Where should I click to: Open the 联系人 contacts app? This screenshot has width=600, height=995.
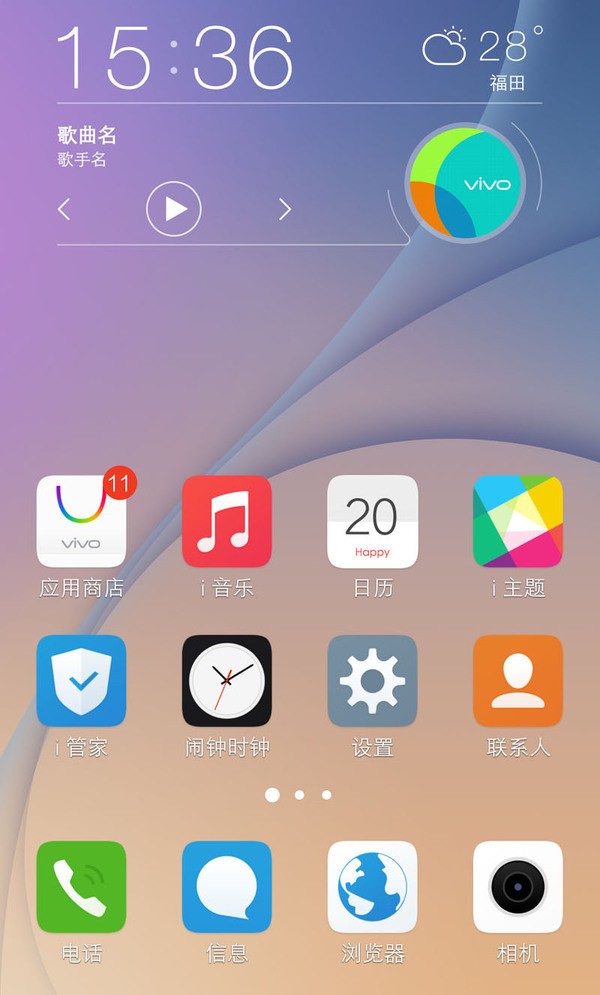click(x=518, y=680)
